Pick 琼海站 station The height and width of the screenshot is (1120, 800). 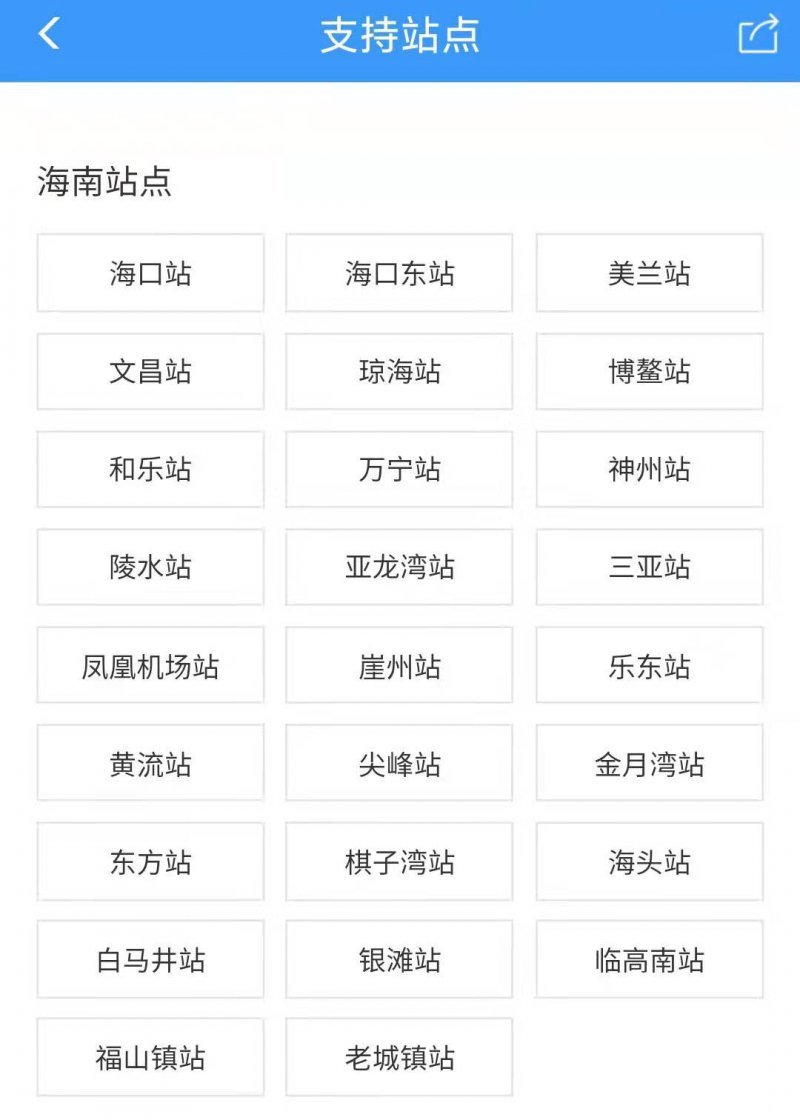click(x=399, y=371)
